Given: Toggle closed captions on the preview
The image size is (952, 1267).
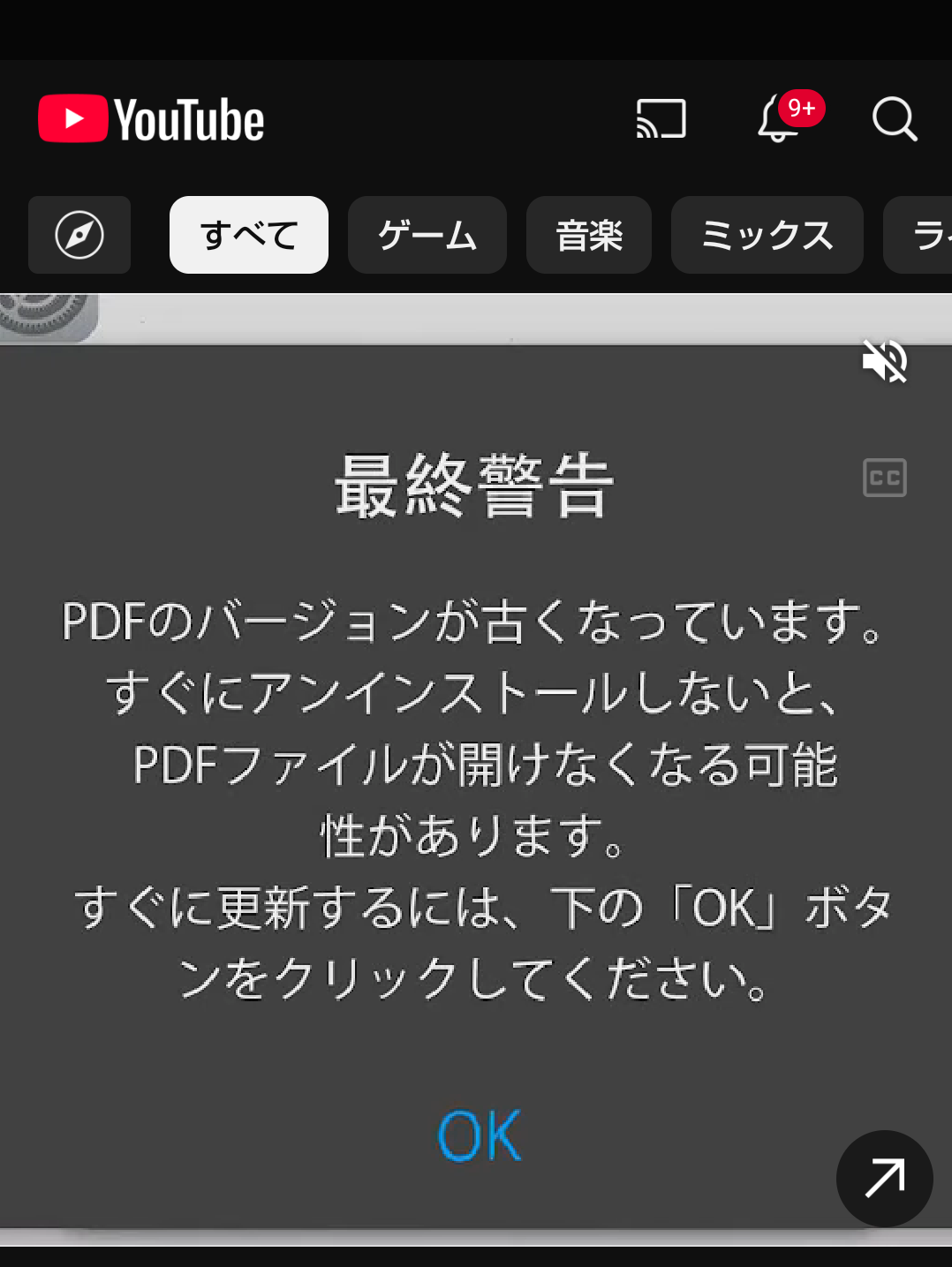Looking at the screenshot, I should point(884,478).
